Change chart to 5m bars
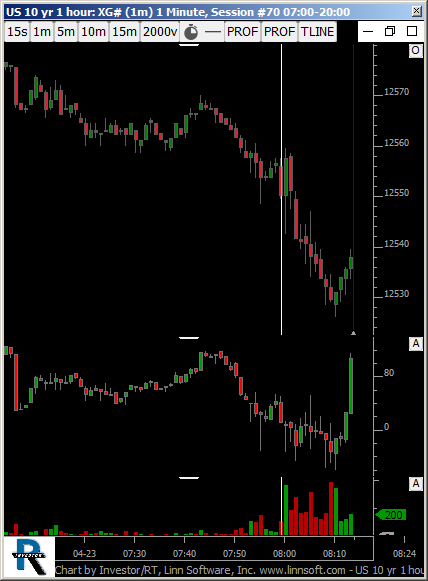Image resolution: width=428 pixels, height=581 pixels. (x=66, y=32)
